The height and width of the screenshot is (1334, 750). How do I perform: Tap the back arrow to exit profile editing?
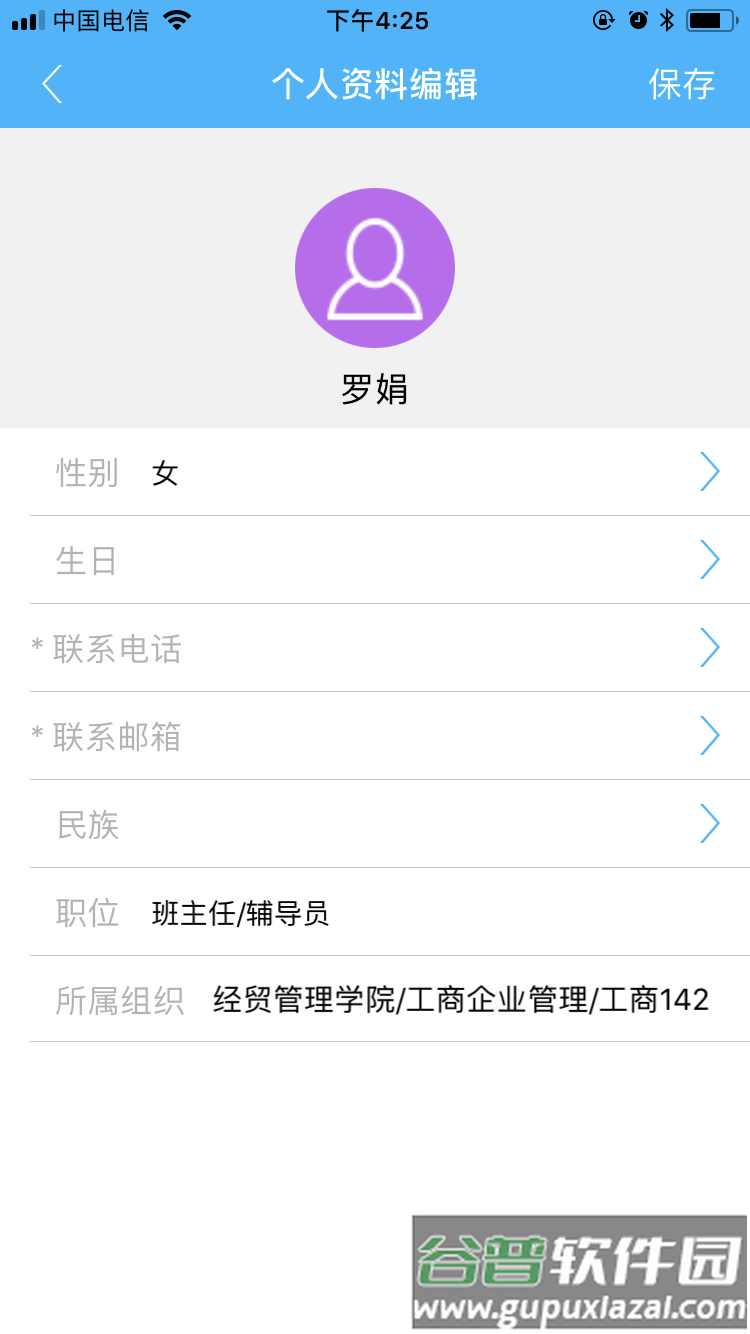(x=52, y=84)
